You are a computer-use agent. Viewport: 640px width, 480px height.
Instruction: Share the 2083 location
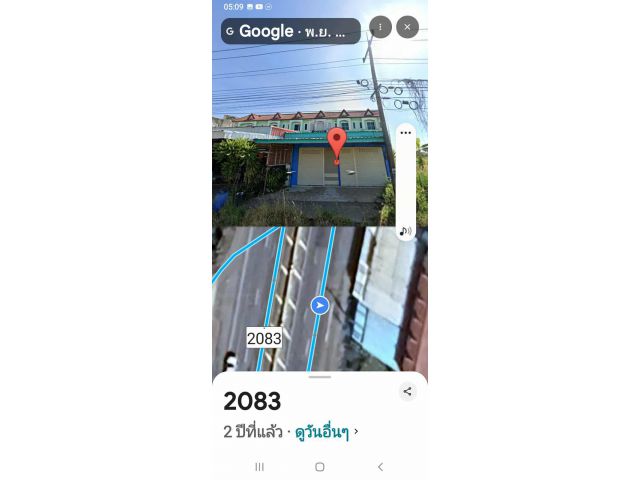coord(407,392)
